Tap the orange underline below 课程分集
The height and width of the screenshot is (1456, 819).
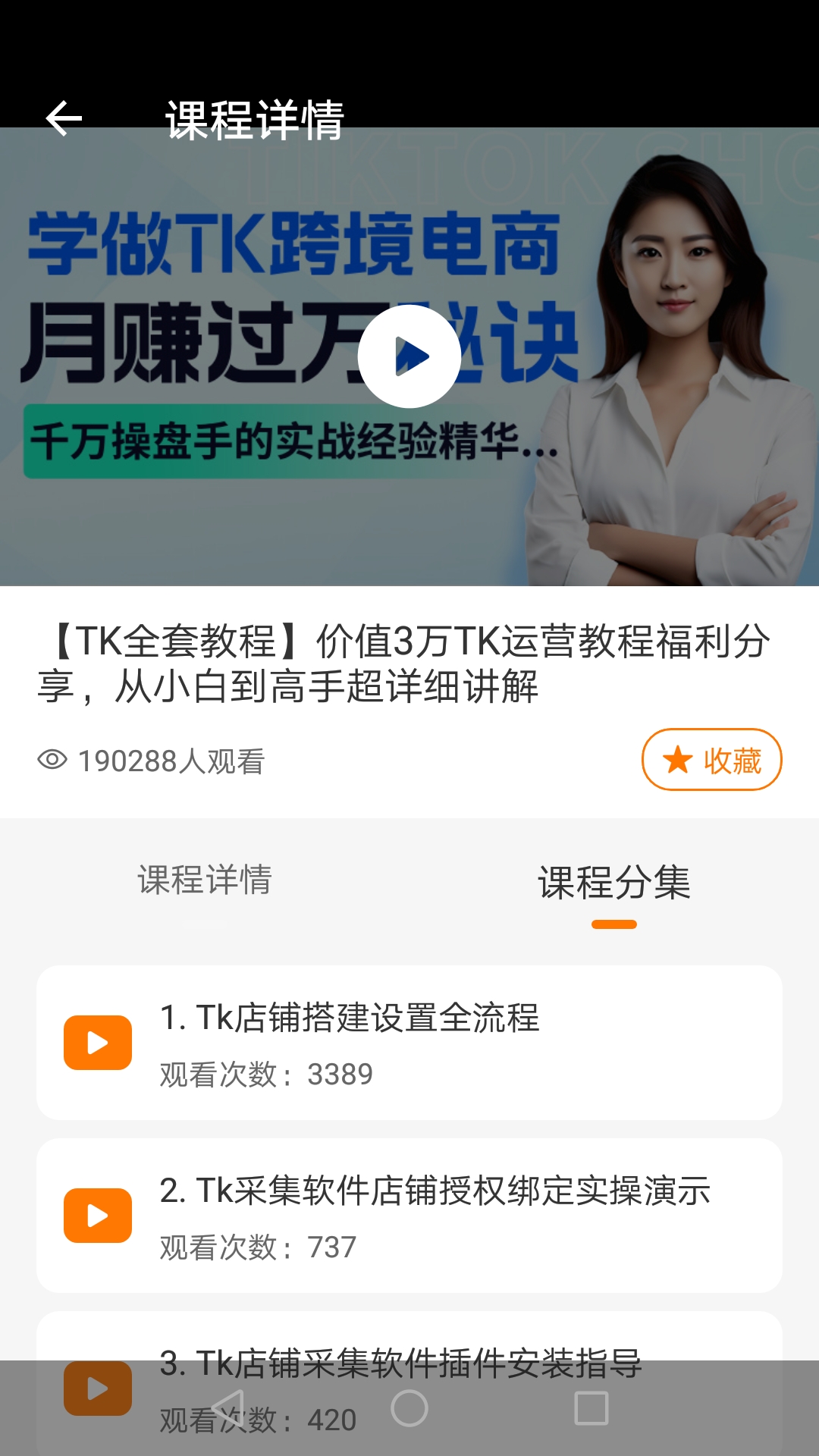click(x=614, y=924)
